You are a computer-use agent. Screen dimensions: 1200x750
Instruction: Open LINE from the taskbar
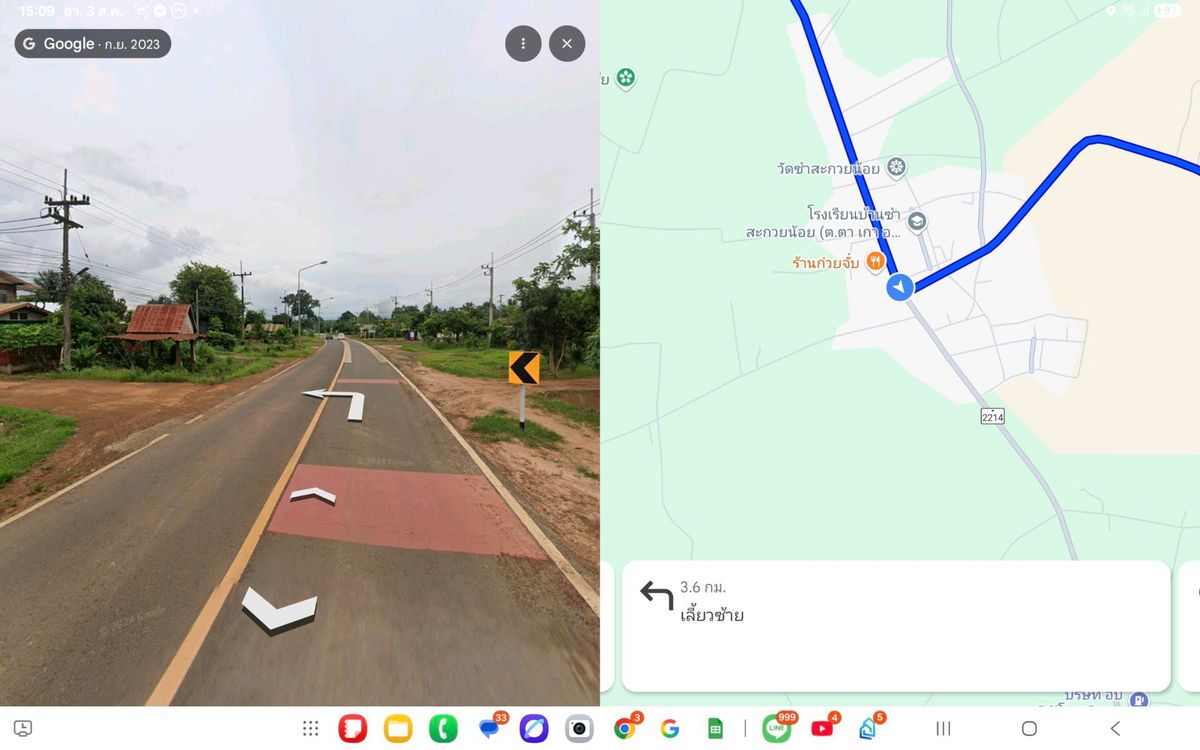[776, 729]
